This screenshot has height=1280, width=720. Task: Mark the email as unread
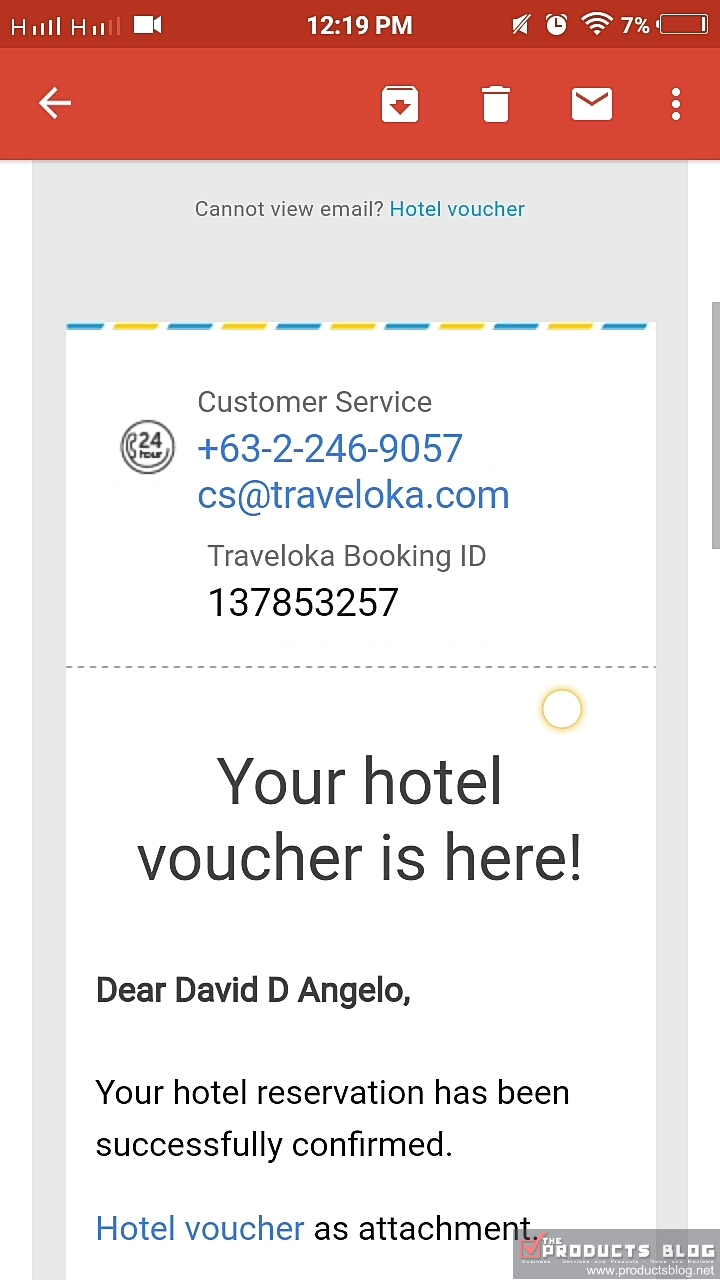591,104
